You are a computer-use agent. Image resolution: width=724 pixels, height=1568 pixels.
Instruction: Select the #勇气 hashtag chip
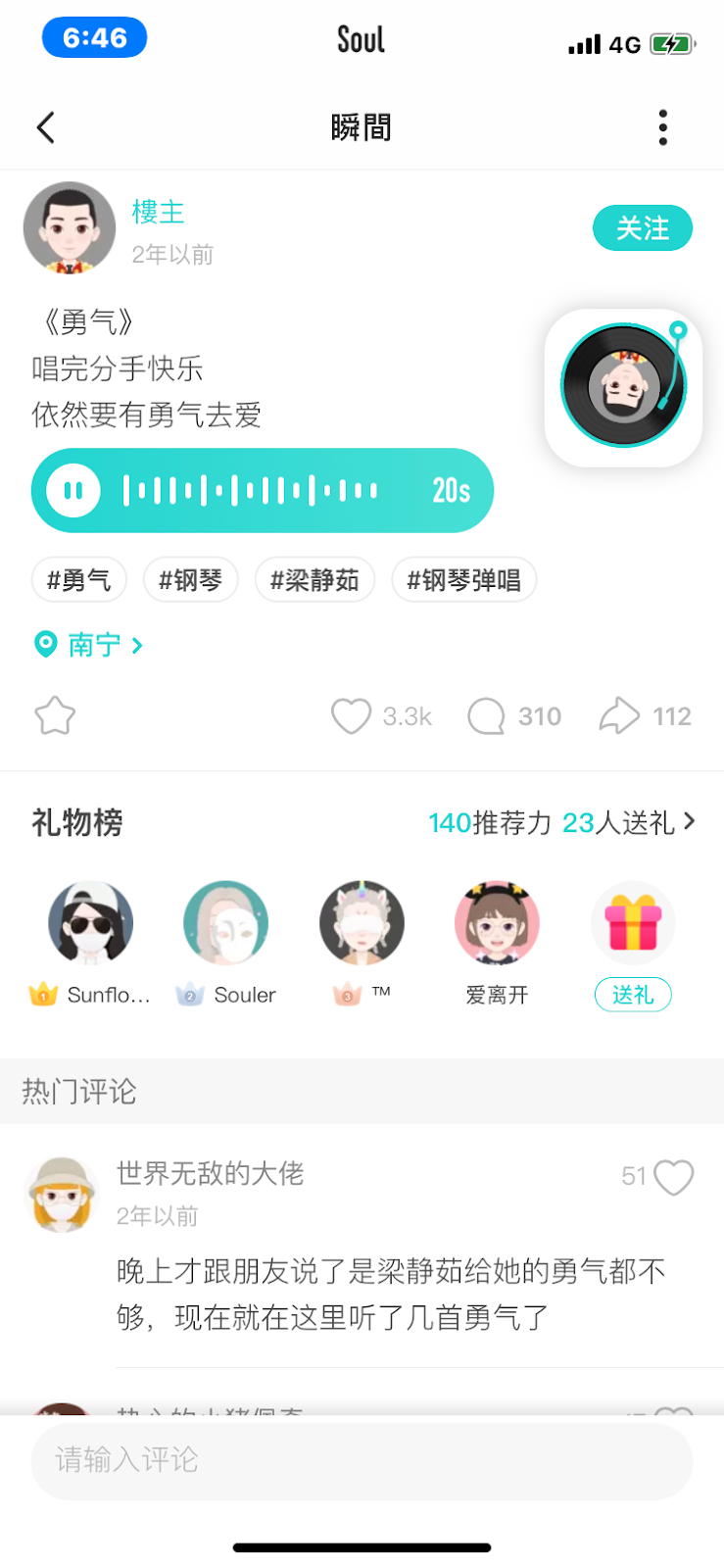click(78, 580)
